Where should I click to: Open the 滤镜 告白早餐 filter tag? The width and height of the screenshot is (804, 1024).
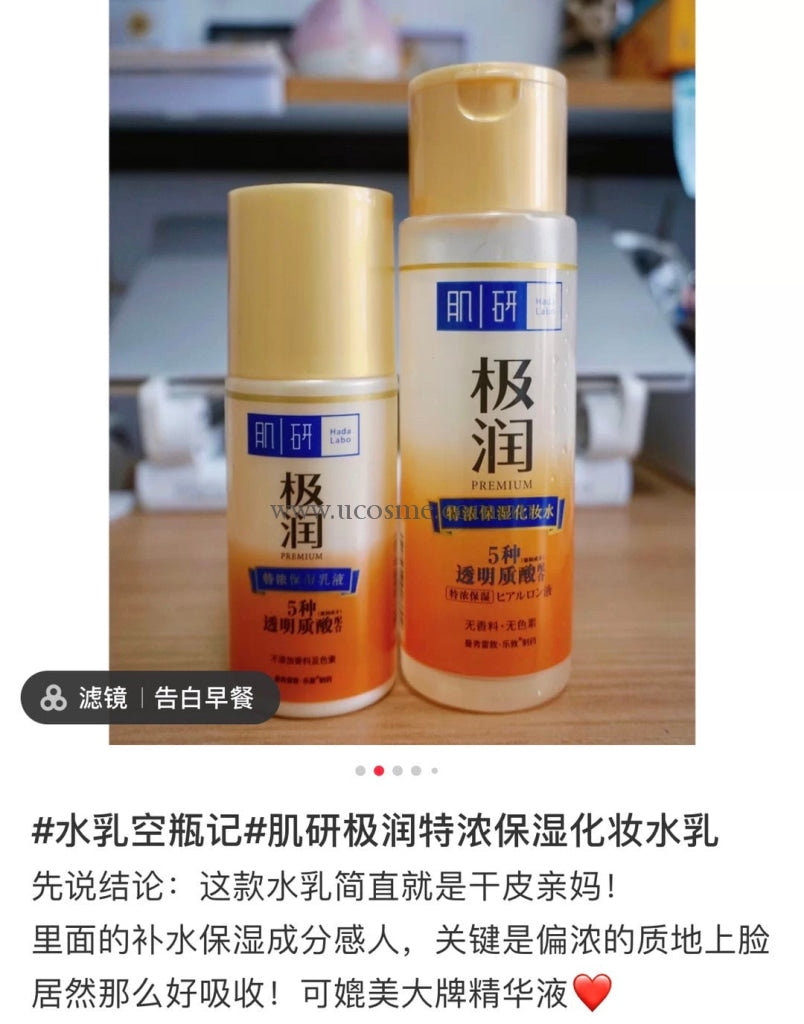(x=150, y=697)
